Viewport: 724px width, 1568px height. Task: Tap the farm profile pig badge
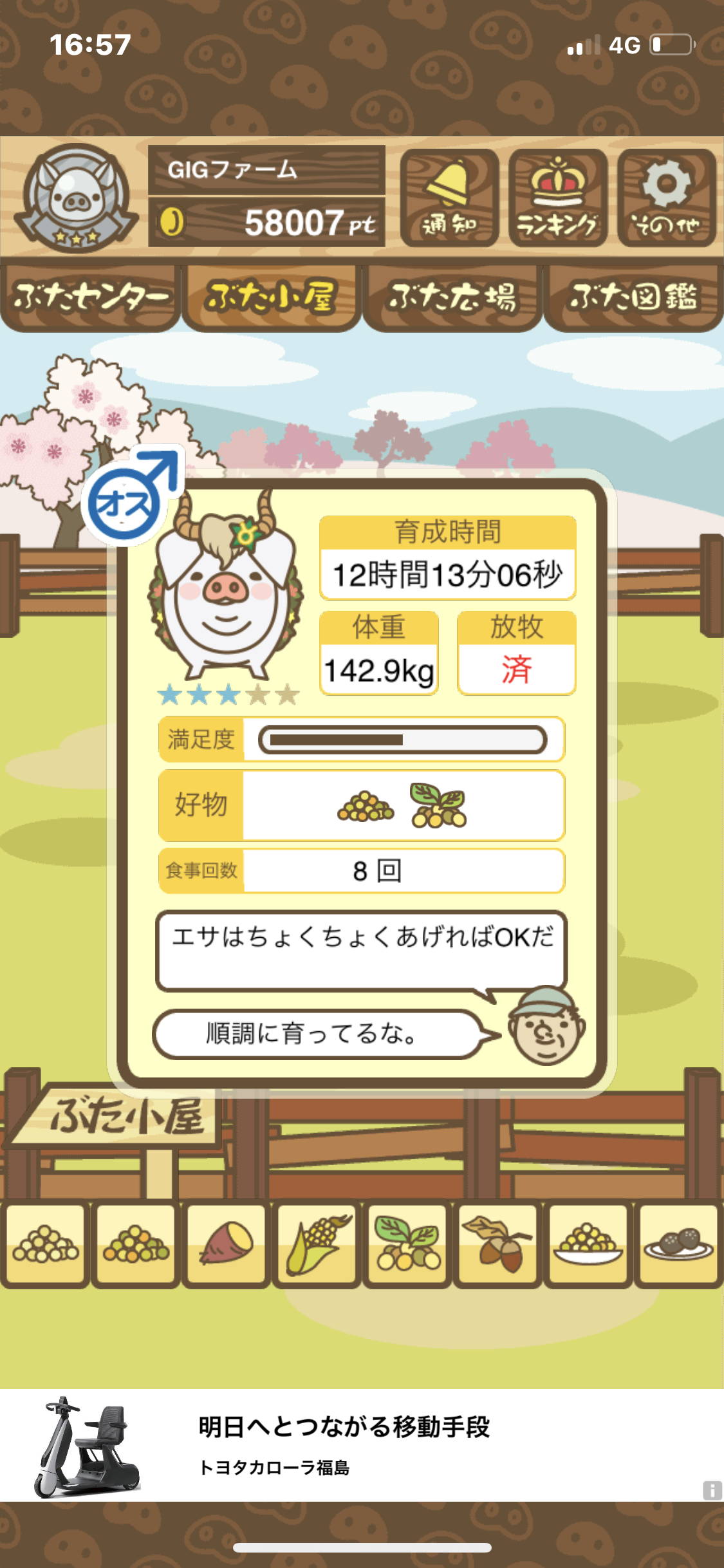[76, 198]
